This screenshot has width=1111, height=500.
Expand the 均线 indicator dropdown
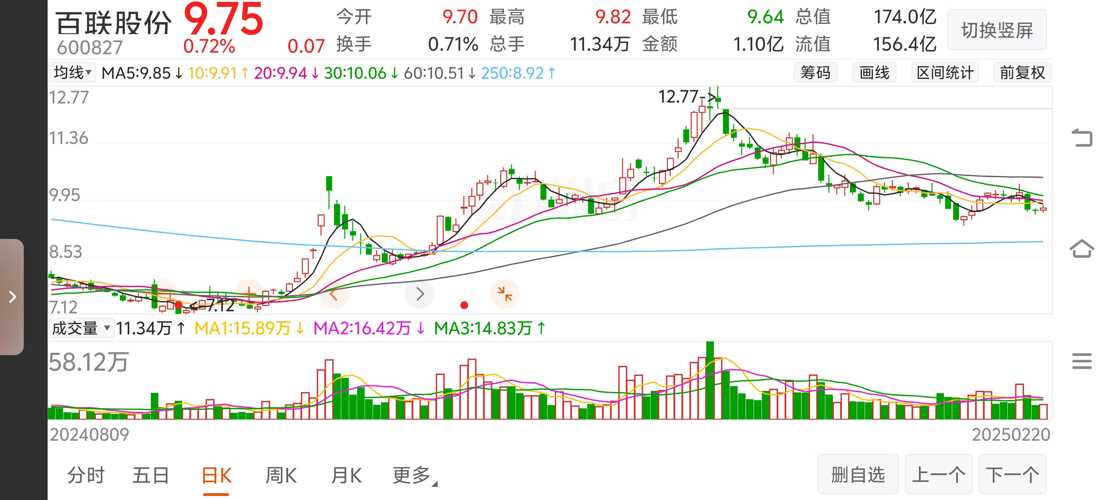pyautogui.click(x=73, y=72)
